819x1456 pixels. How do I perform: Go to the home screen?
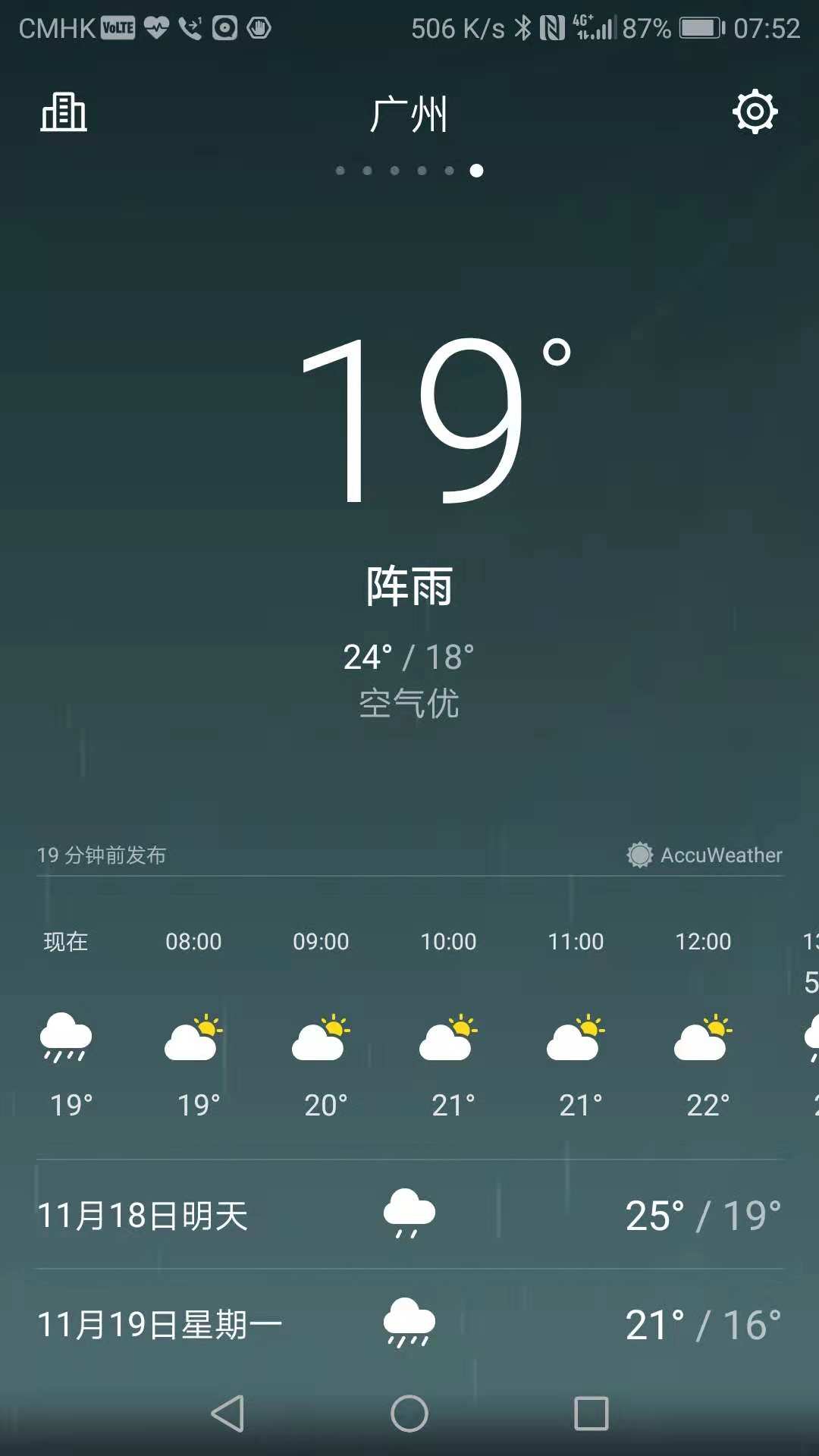(x=409, y=1414)
